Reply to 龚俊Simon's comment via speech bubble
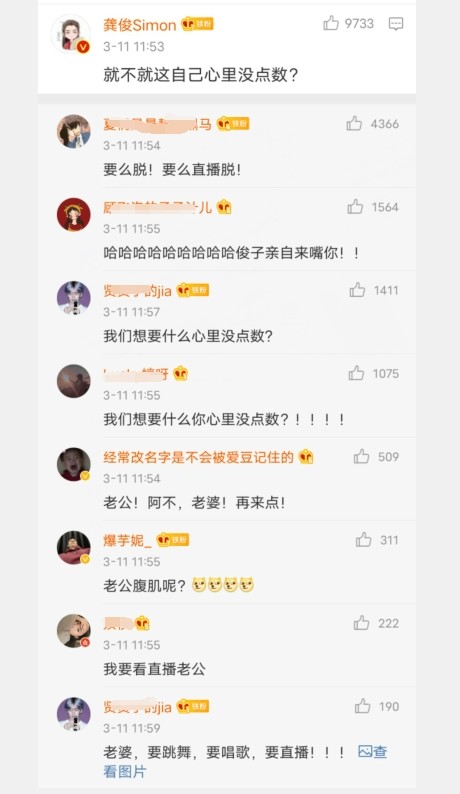 click(x=396, y=24)
